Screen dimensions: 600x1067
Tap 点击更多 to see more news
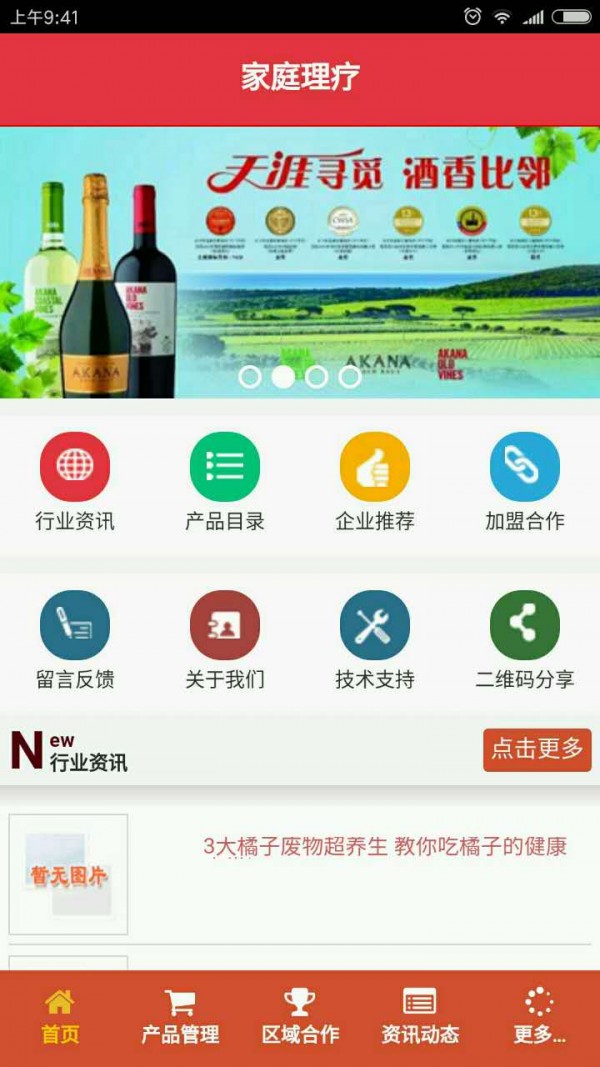pyautogui.click(x=537, y=749)
